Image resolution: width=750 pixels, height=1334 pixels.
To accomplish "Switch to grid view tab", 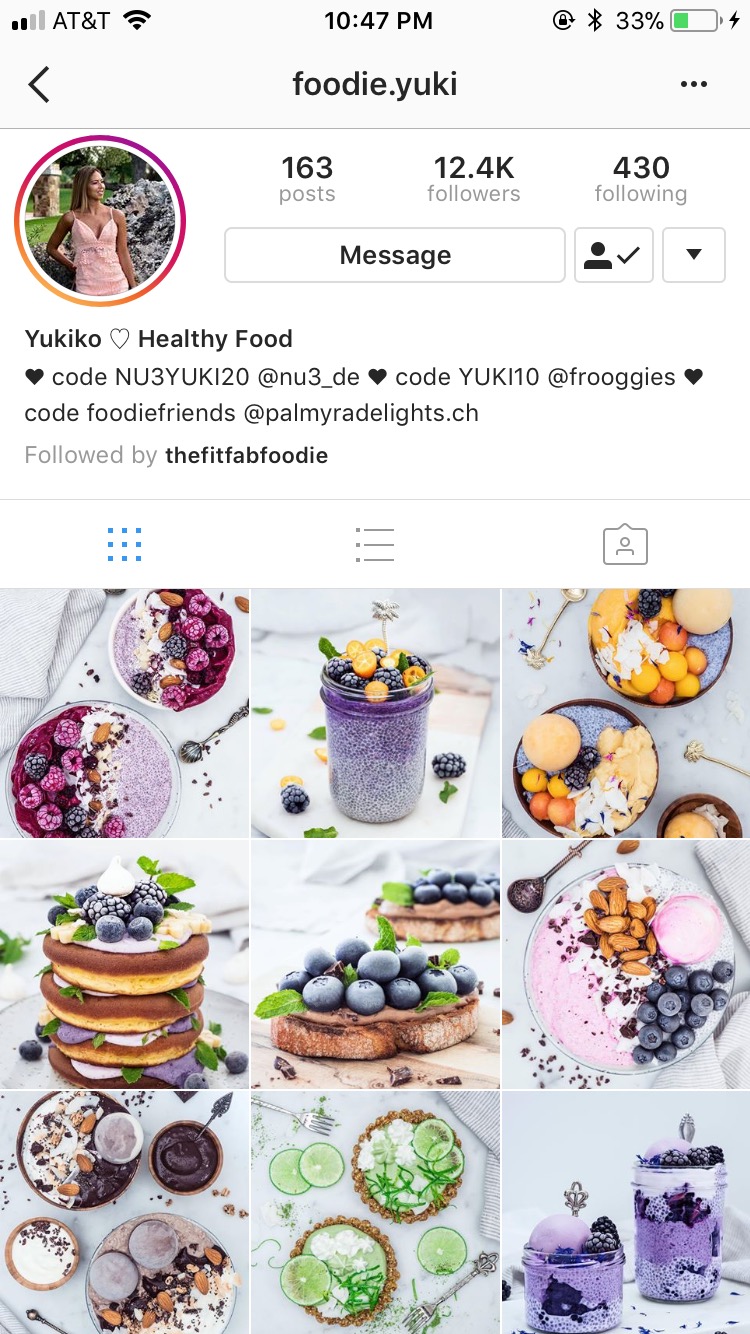I will click(124, 545).
